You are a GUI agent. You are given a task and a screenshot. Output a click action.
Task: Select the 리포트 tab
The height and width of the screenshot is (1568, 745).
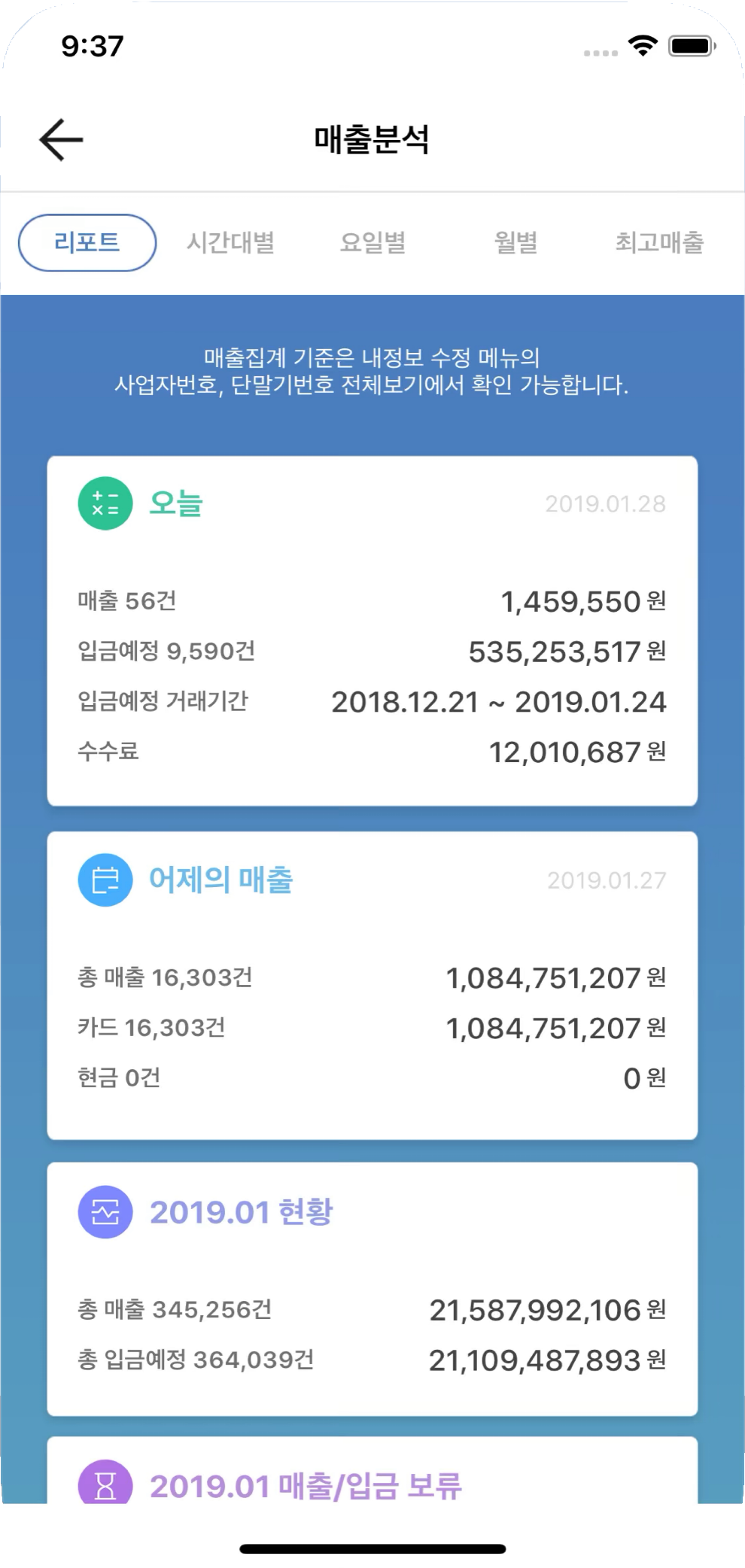(87, 242)
